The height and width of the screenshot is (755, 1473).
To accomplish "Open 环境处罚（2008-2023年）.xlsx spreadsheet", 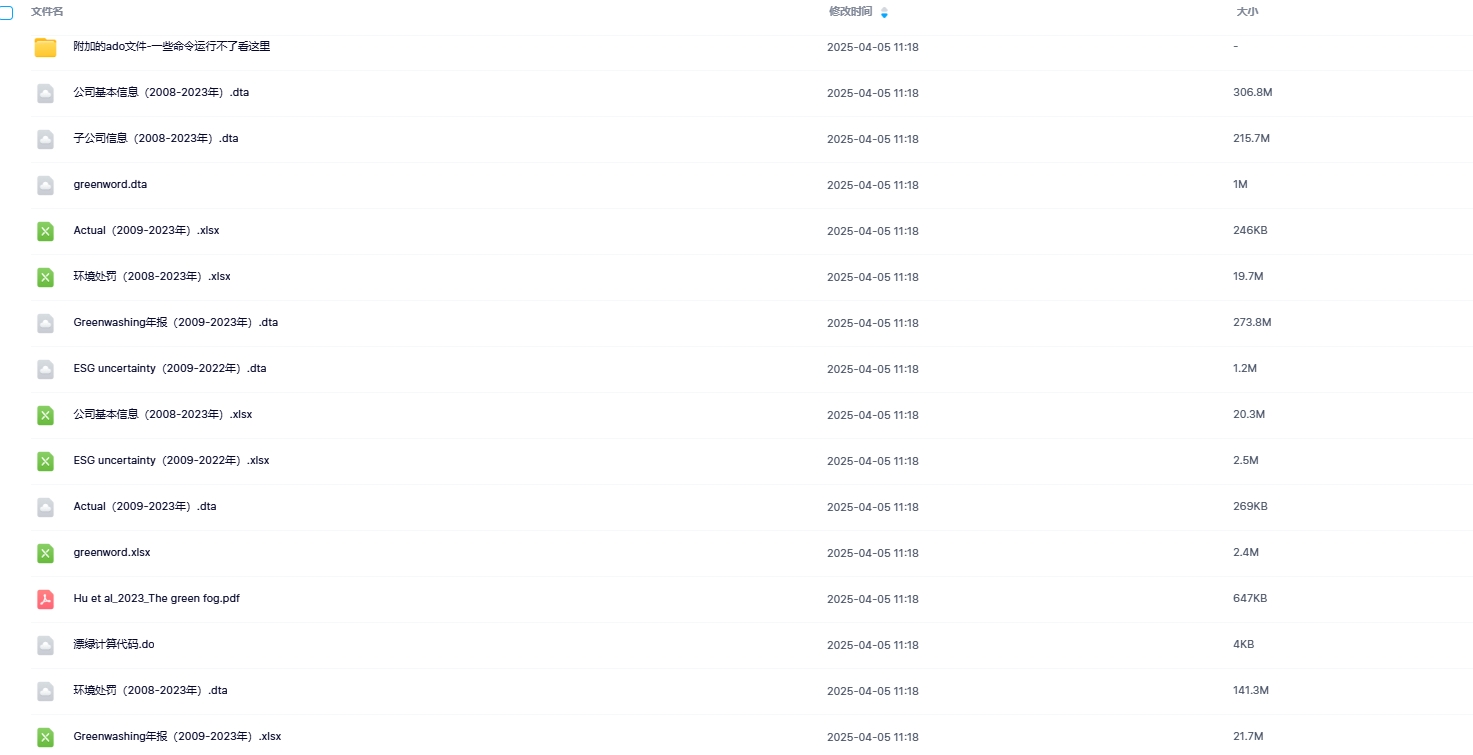I will click(x=152, y=277).
